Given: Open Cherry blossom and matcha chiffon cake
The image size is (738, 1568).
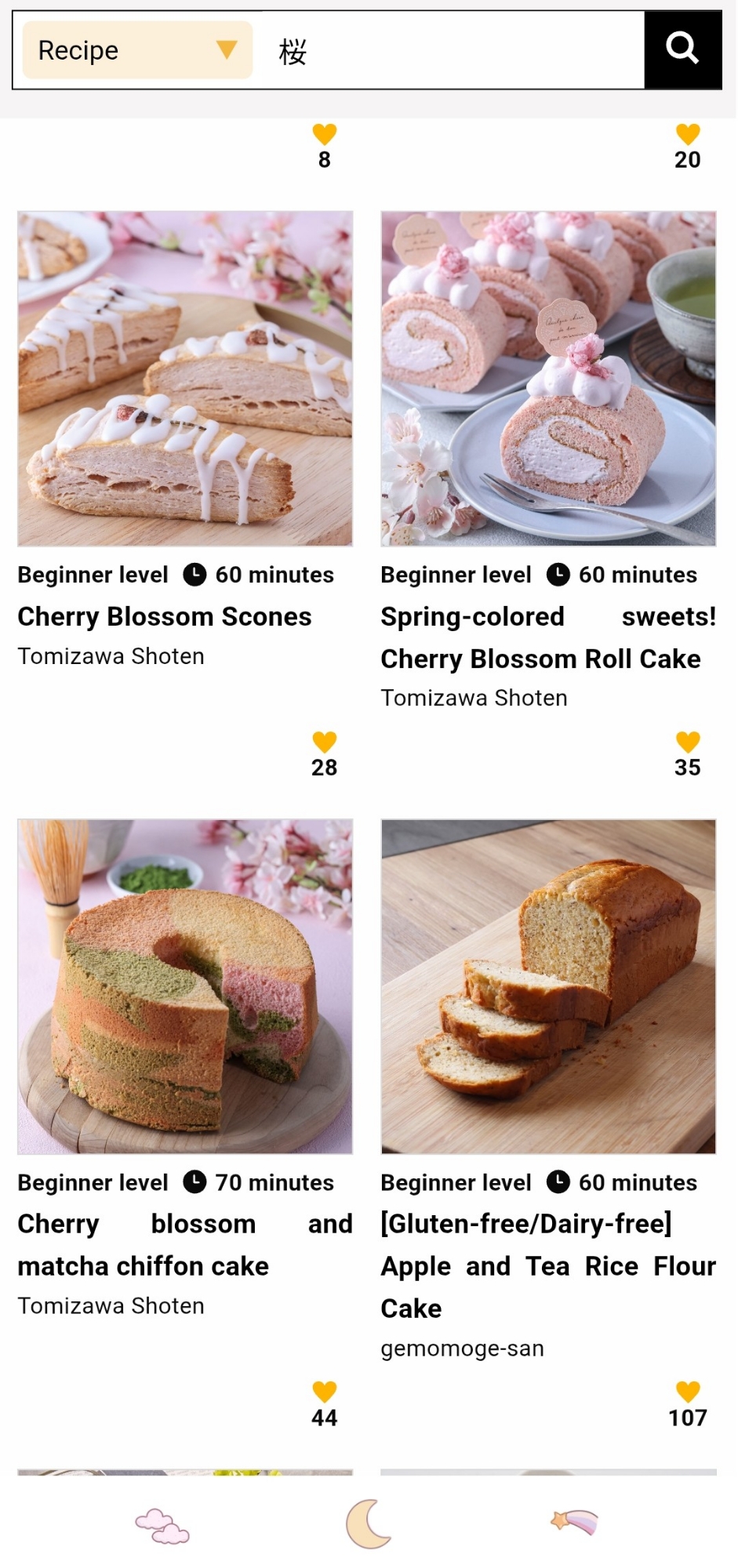Looking at the screenshot, I should click(185, 986).
